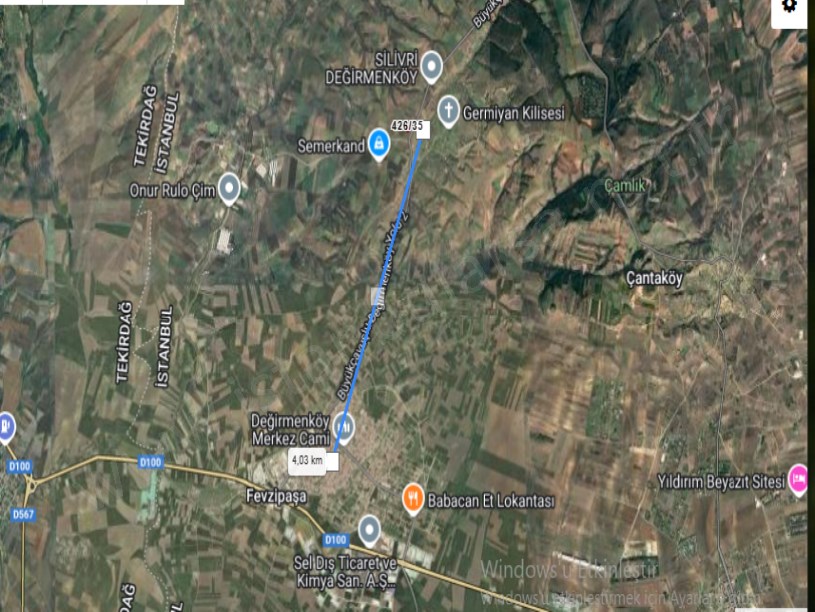Select the Onur Rulo Çim pin

229,188
